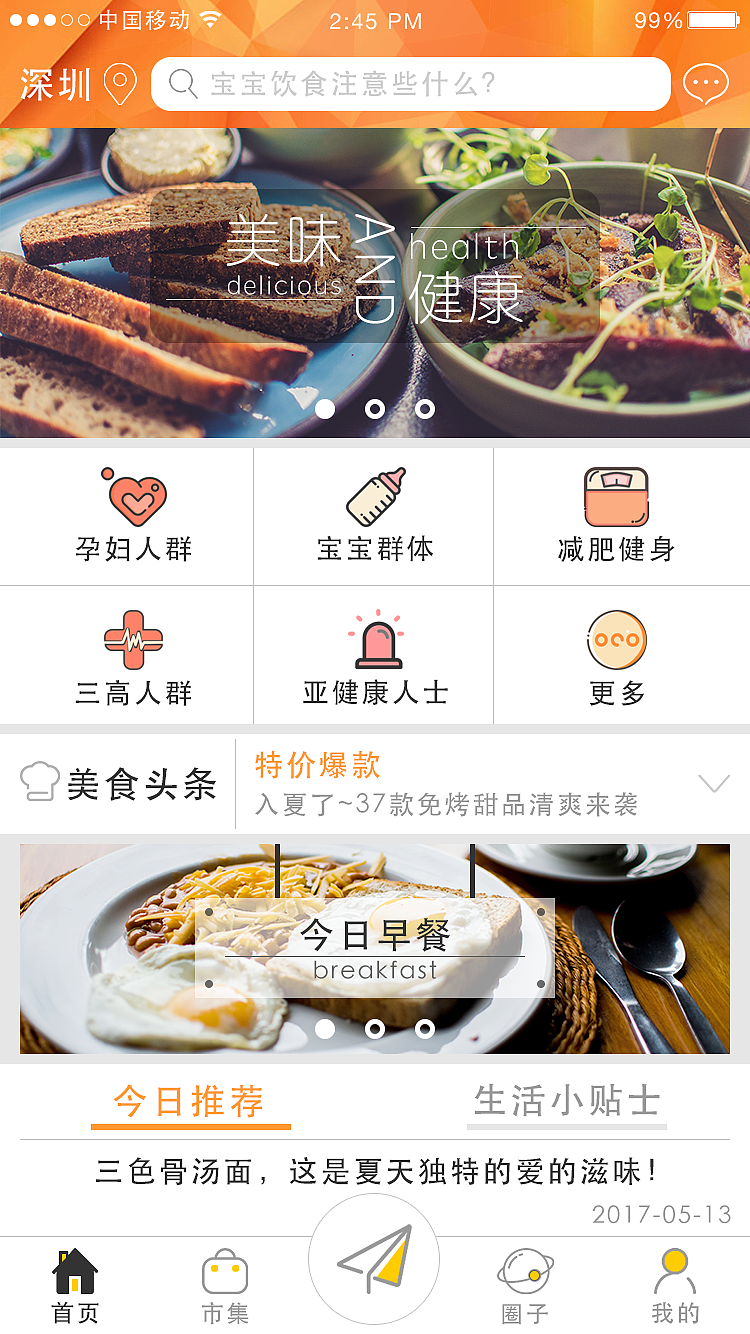Open the 亚健康人士 alarm icon
Viewport: 750px width, 1334px height.
pos(373,637)
